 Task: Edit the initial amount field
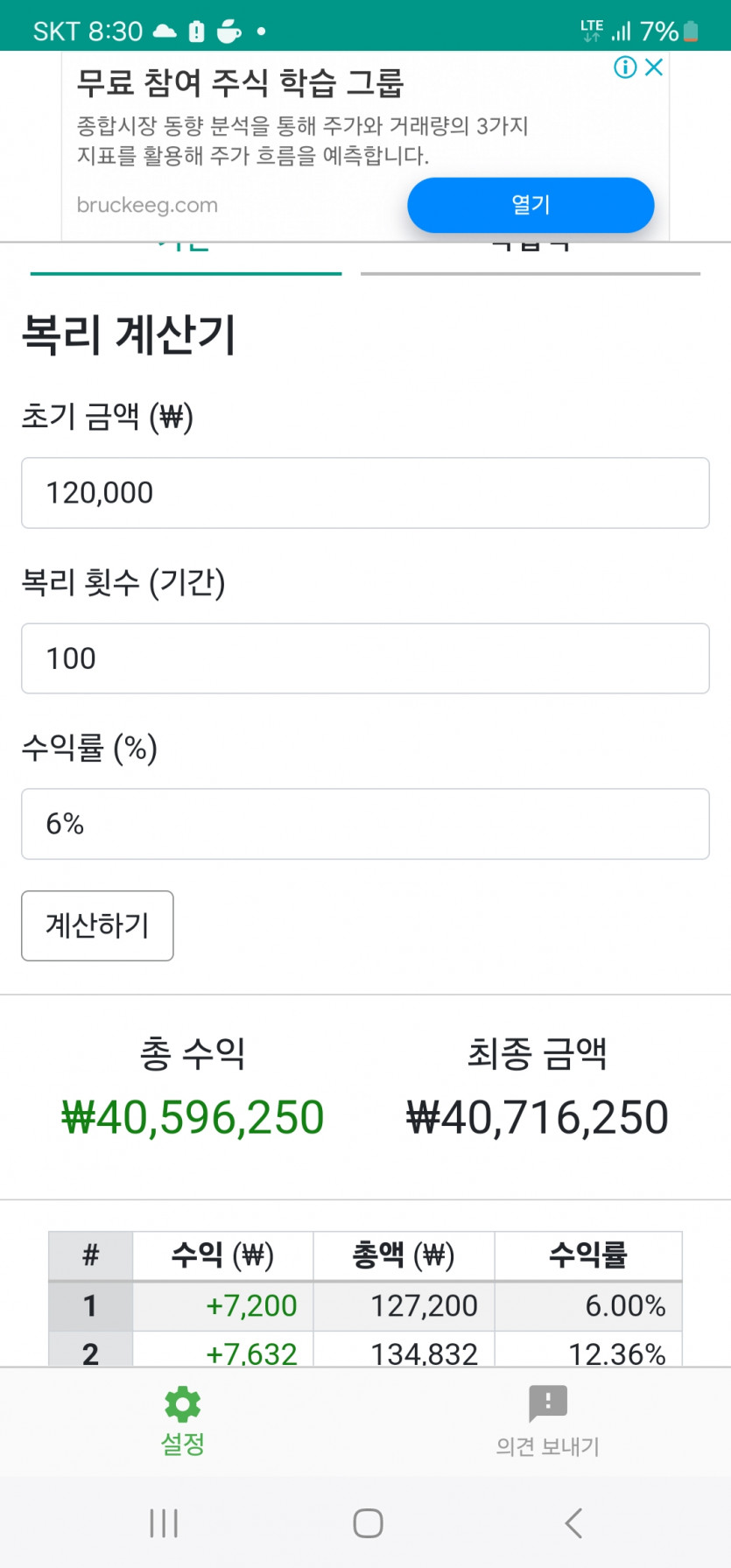click(x=365, y=493)
